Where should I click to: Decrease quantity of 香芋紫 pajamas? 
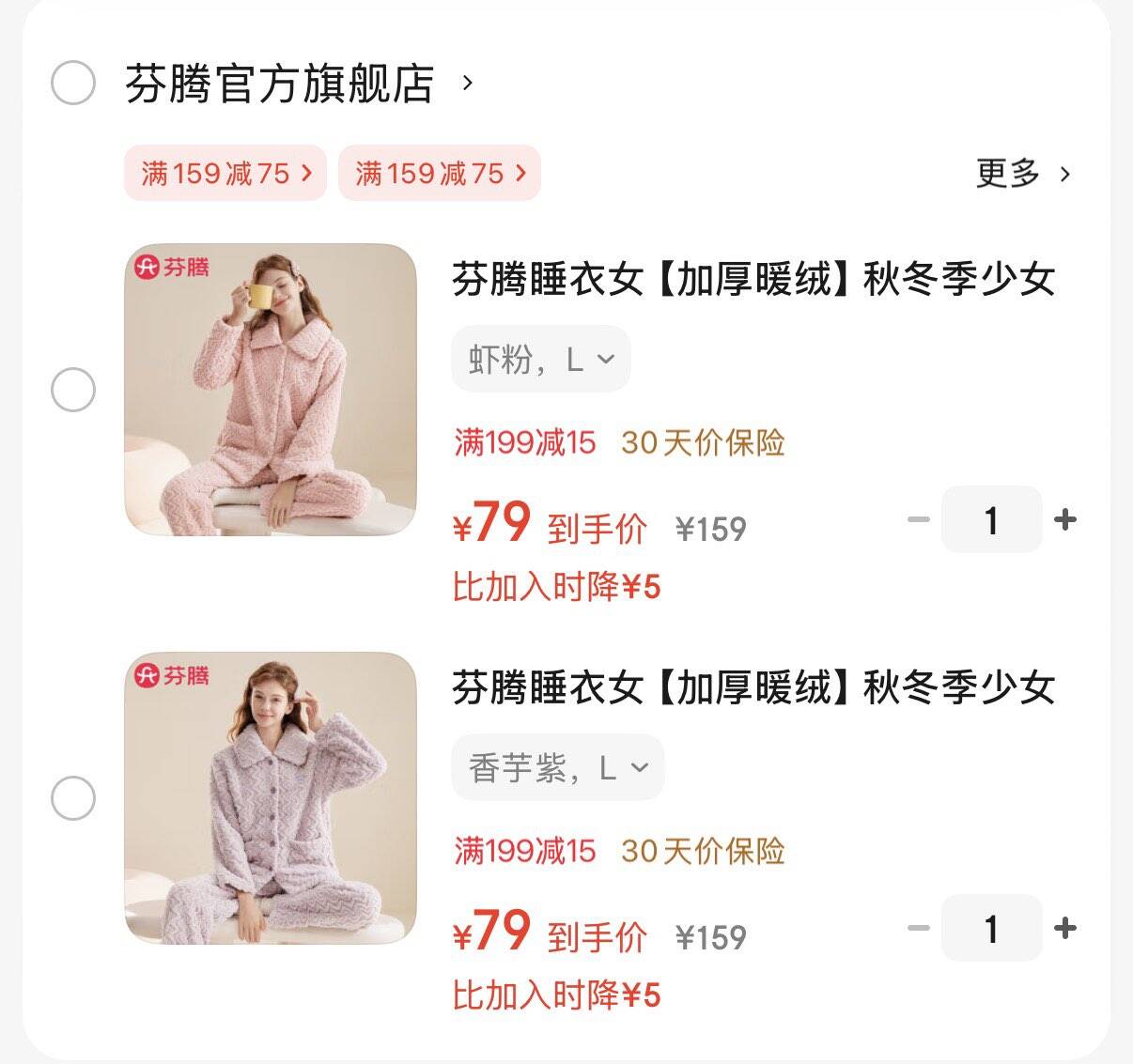click(x=918, y=929)
